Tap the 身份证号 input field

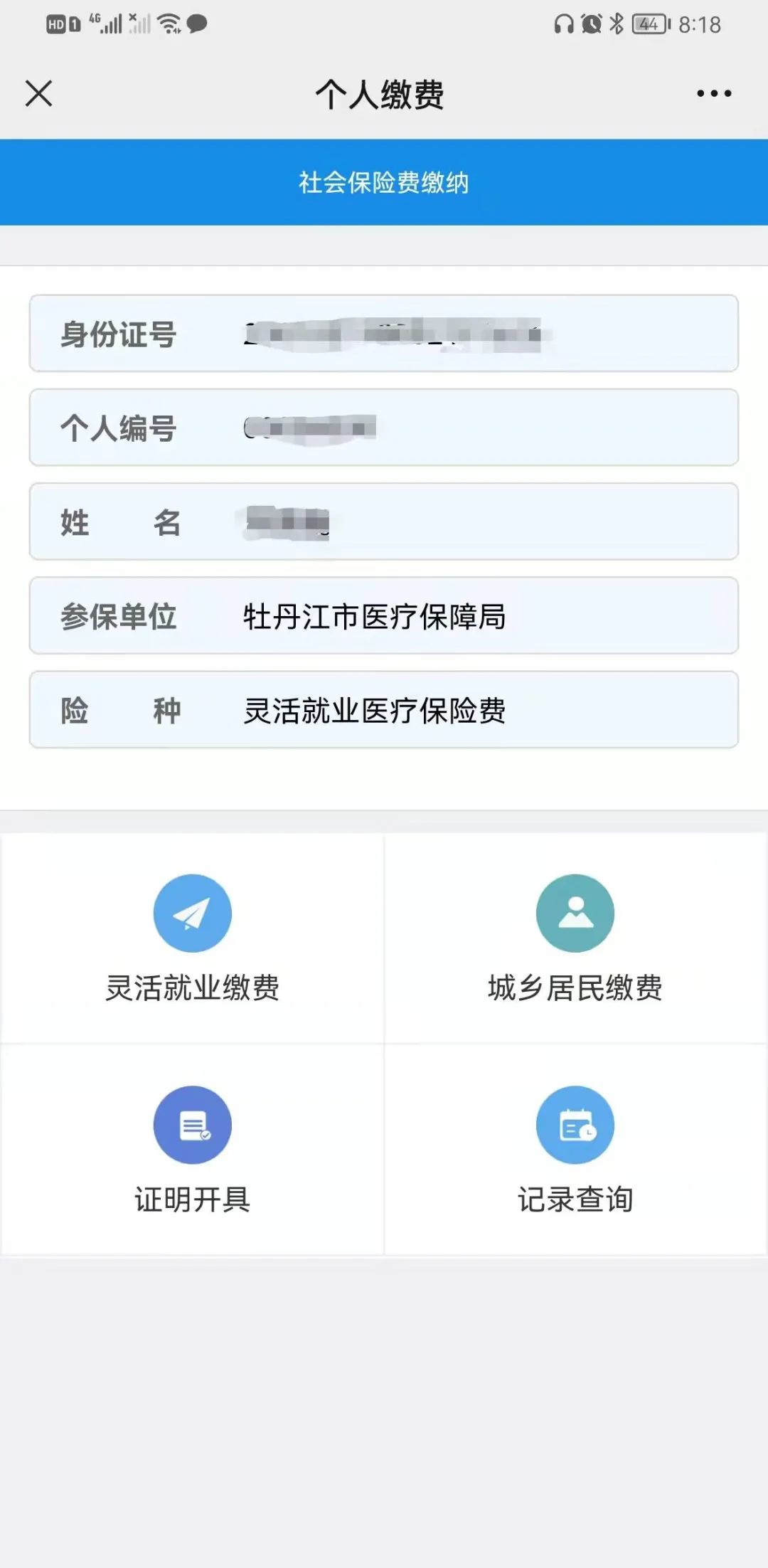coord(384,333)
